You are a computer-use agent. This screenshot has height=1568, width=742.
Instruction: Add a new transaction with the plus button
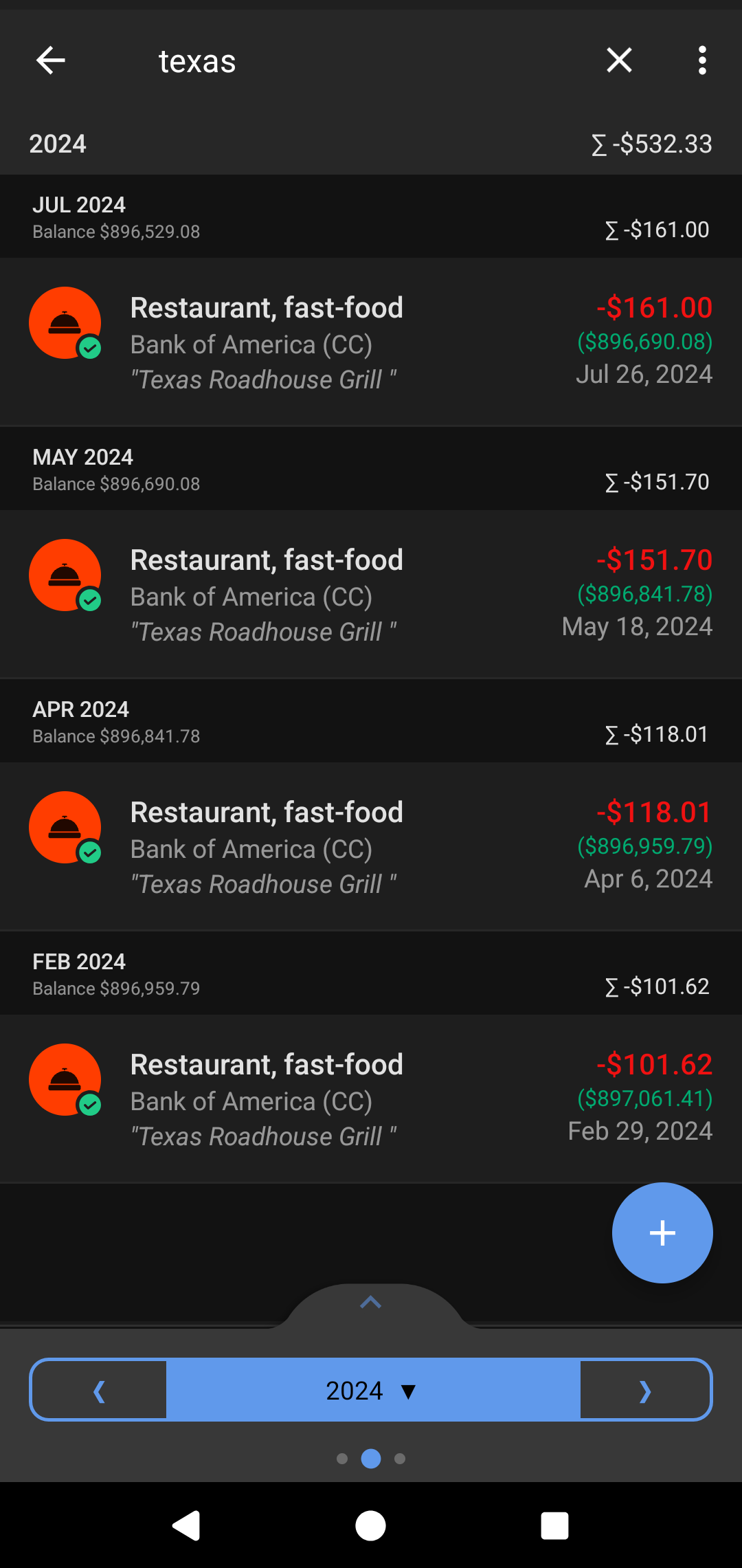pyautogui.click(x=662, y=1233)
